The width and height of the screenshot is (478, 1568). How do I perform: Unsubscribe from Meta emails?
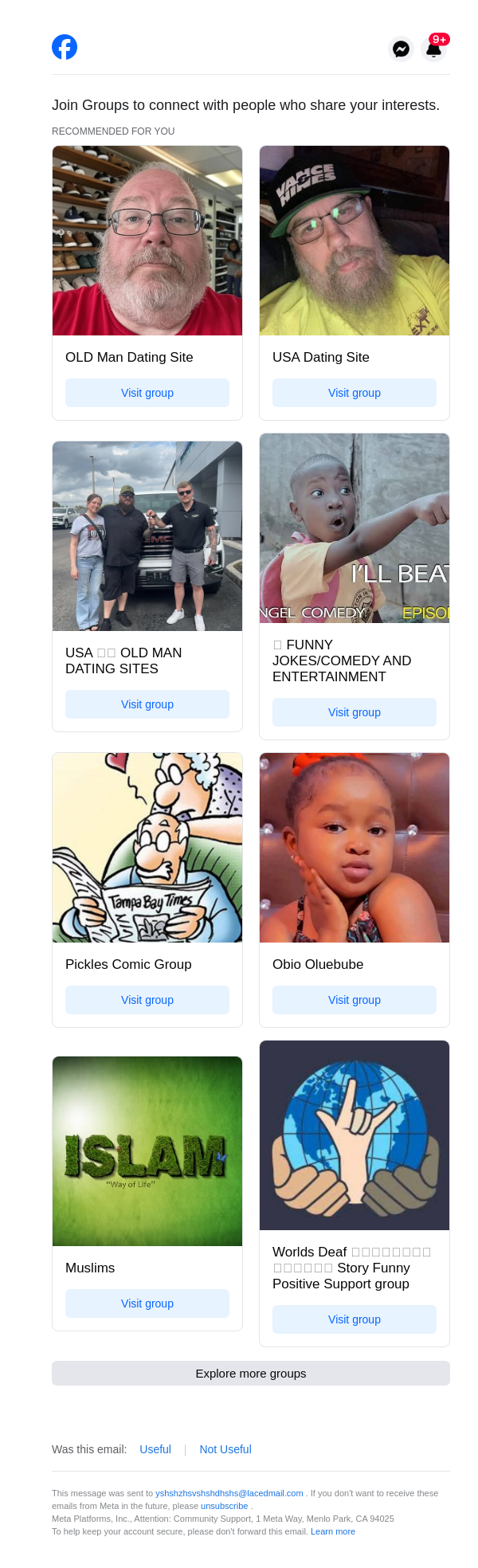coord(224,1506)
